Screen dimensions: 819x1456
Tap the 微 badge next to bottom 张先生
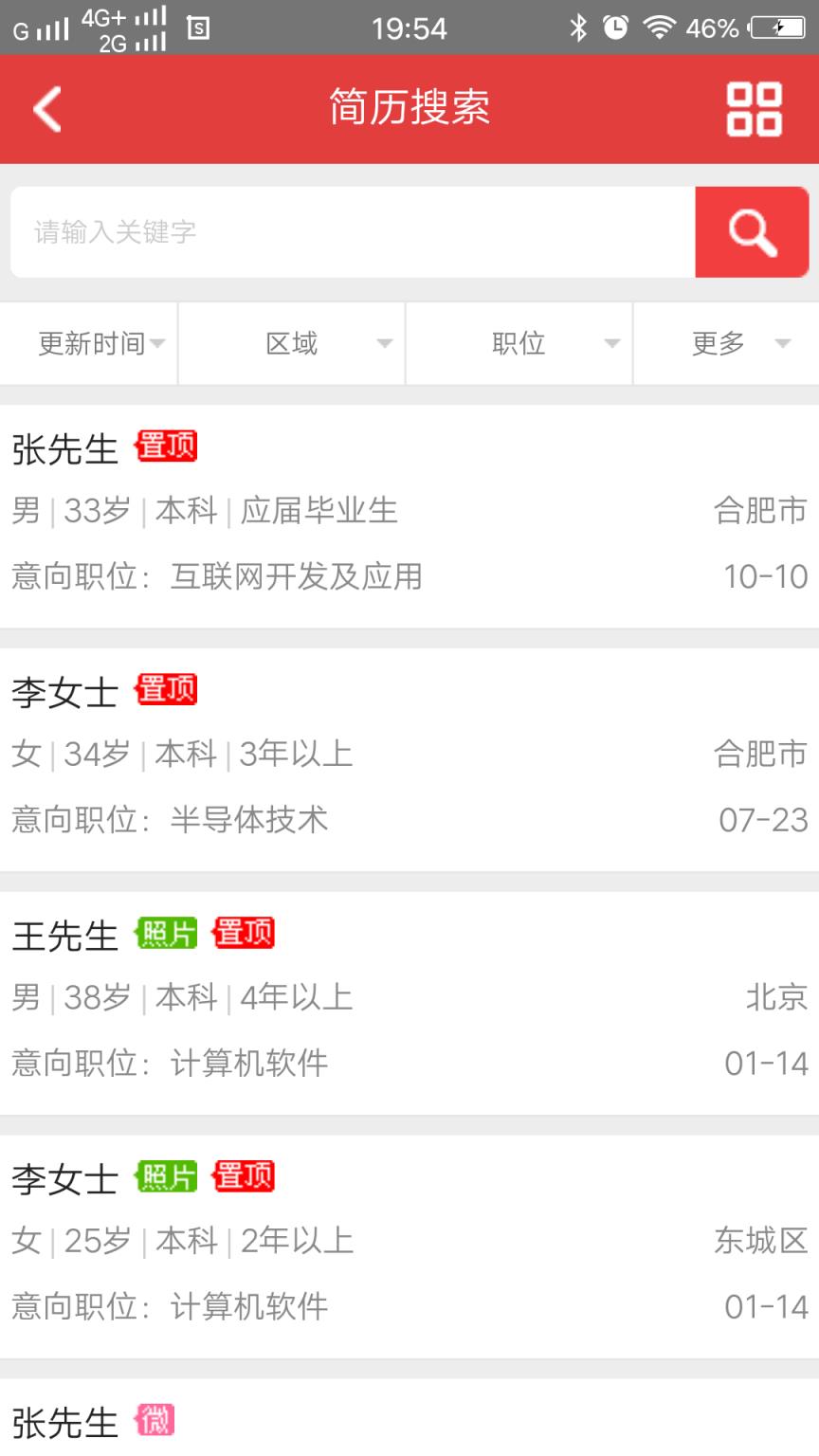(x=156, y=1422)
